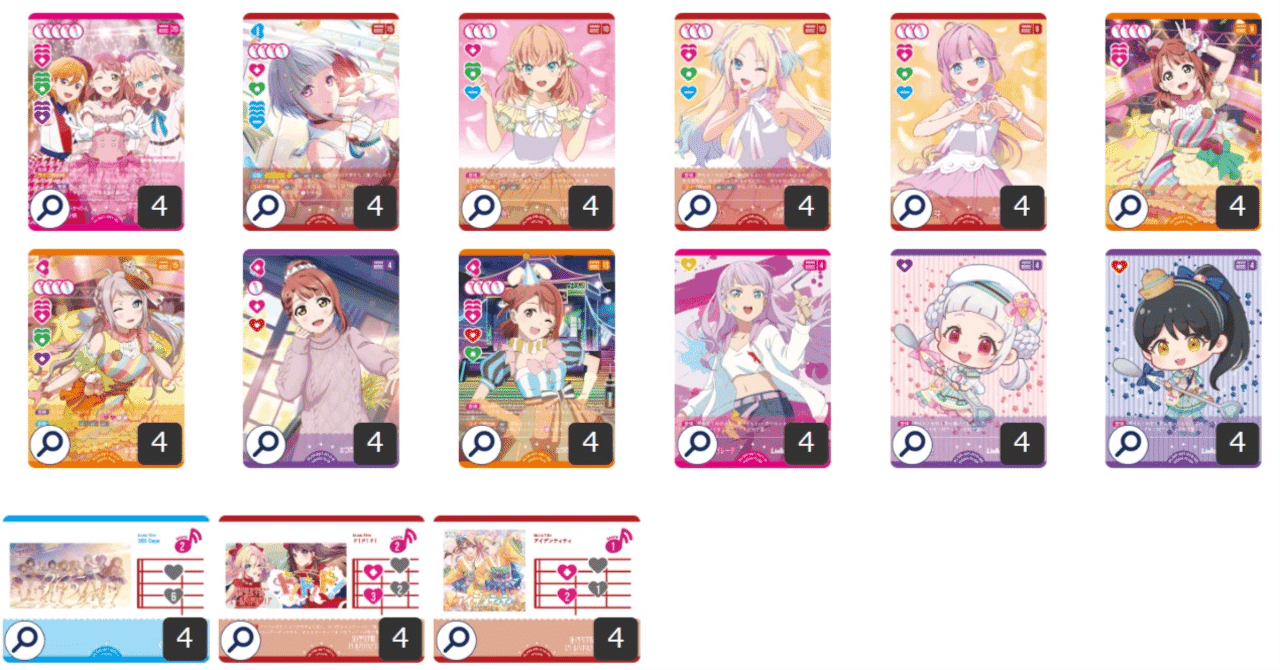This screenshot has width=1280, height=670.
Task: Enlarge the アイデンティティ song card
Action: (x=454, y=638)
